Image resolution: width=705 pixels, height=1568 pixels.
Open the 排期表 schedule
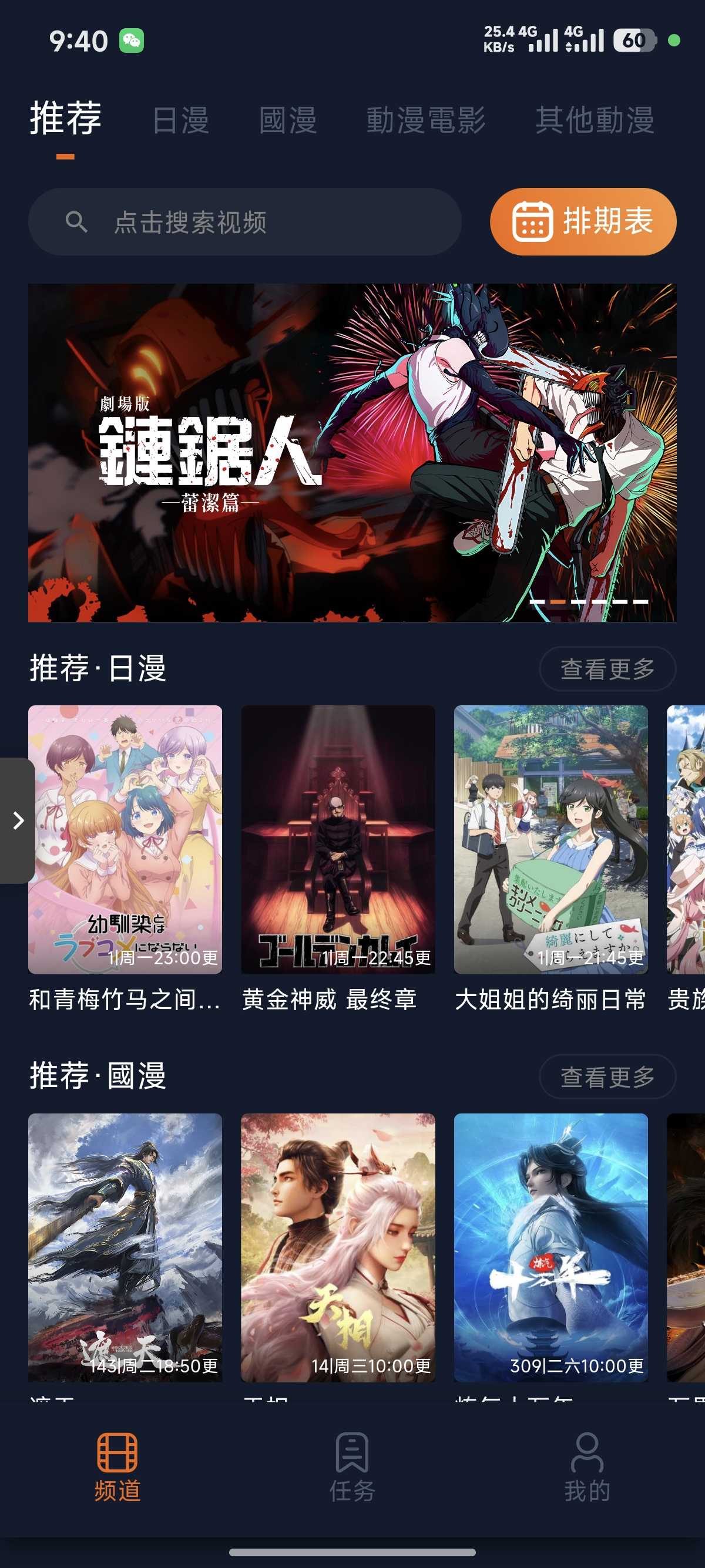(x=583, y=221)
